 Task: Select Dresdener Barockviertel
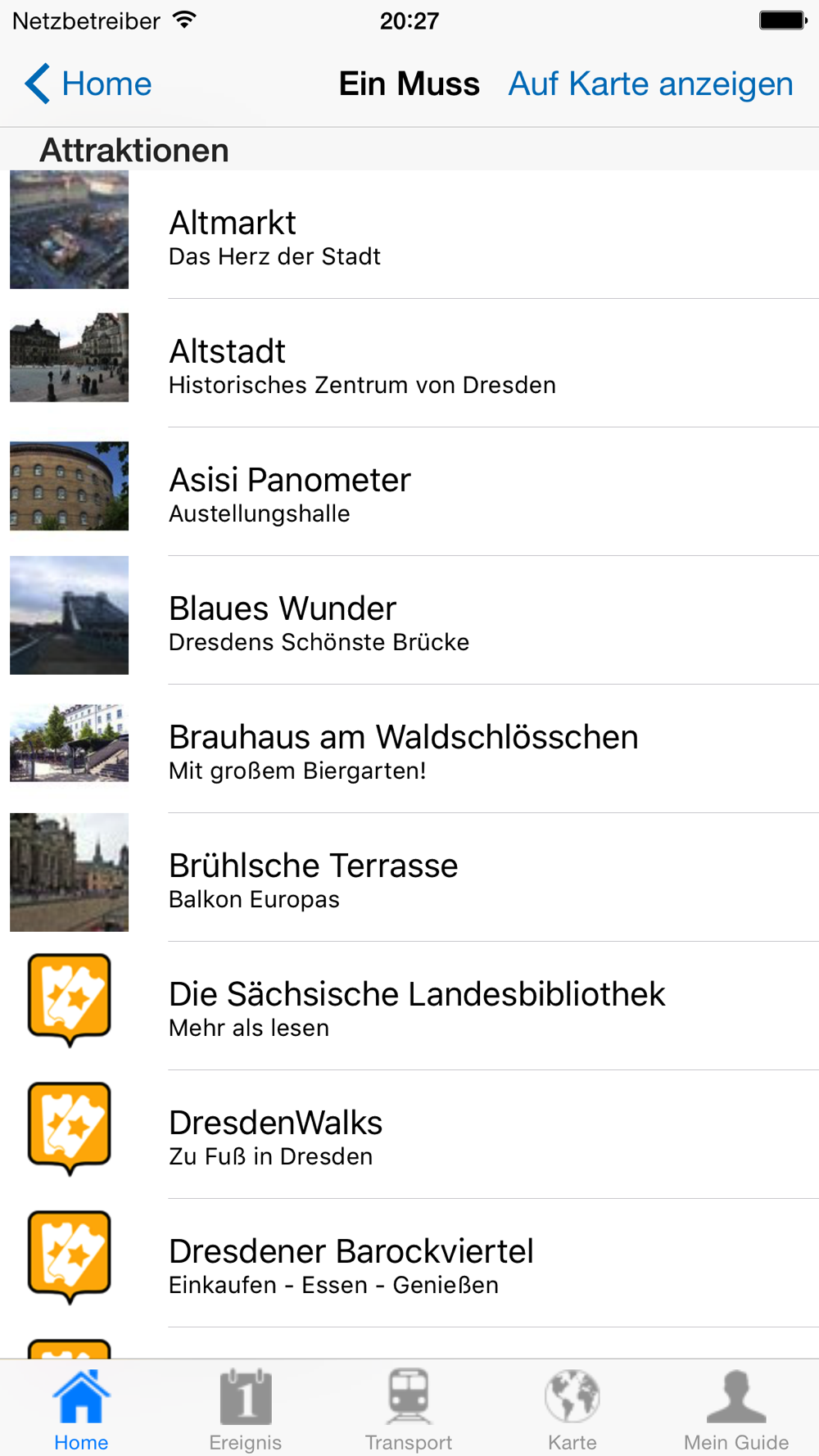tap(409, 1263)
